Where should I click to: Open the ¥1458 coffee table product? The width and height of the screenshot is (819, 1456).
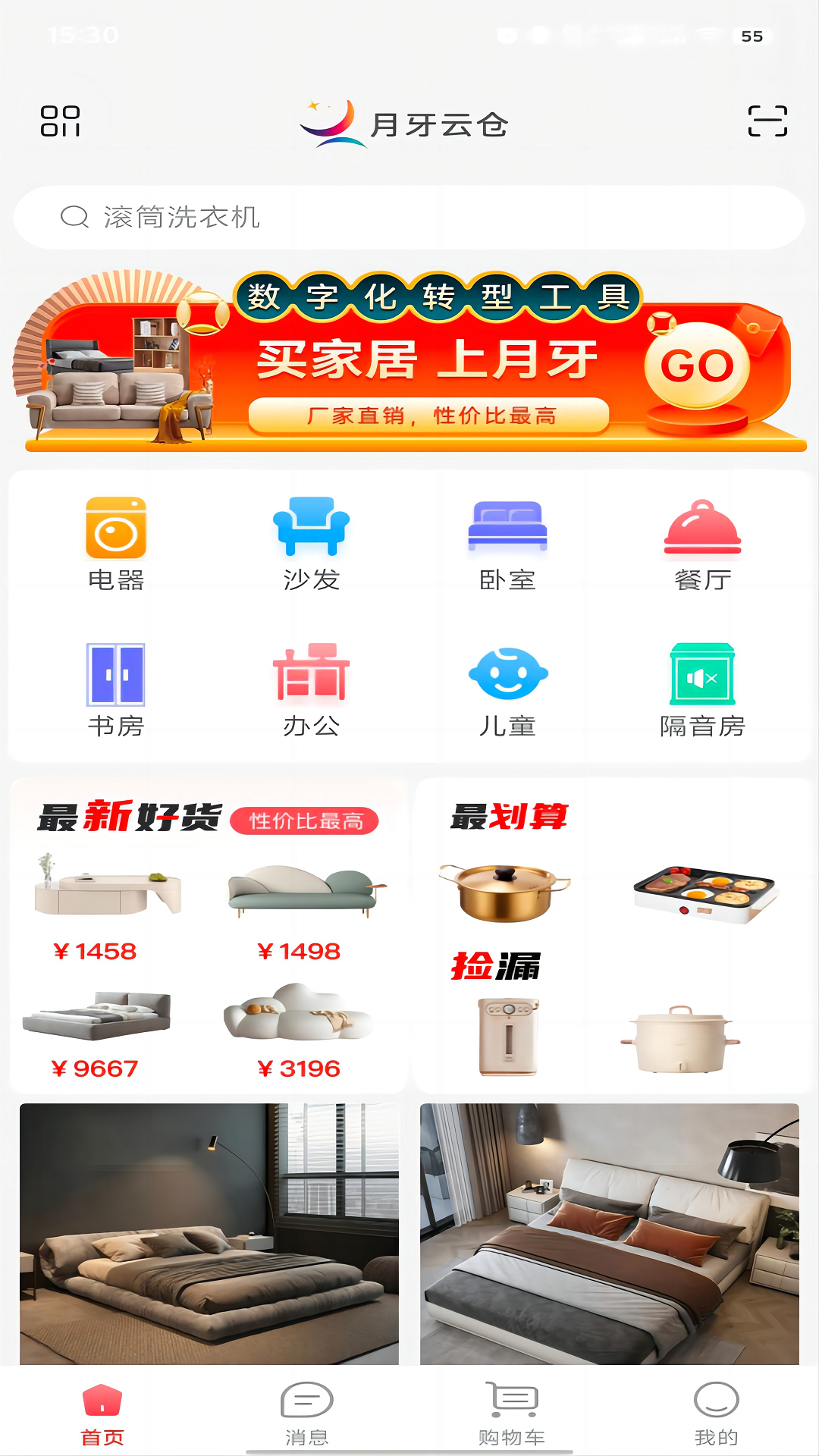106,887
